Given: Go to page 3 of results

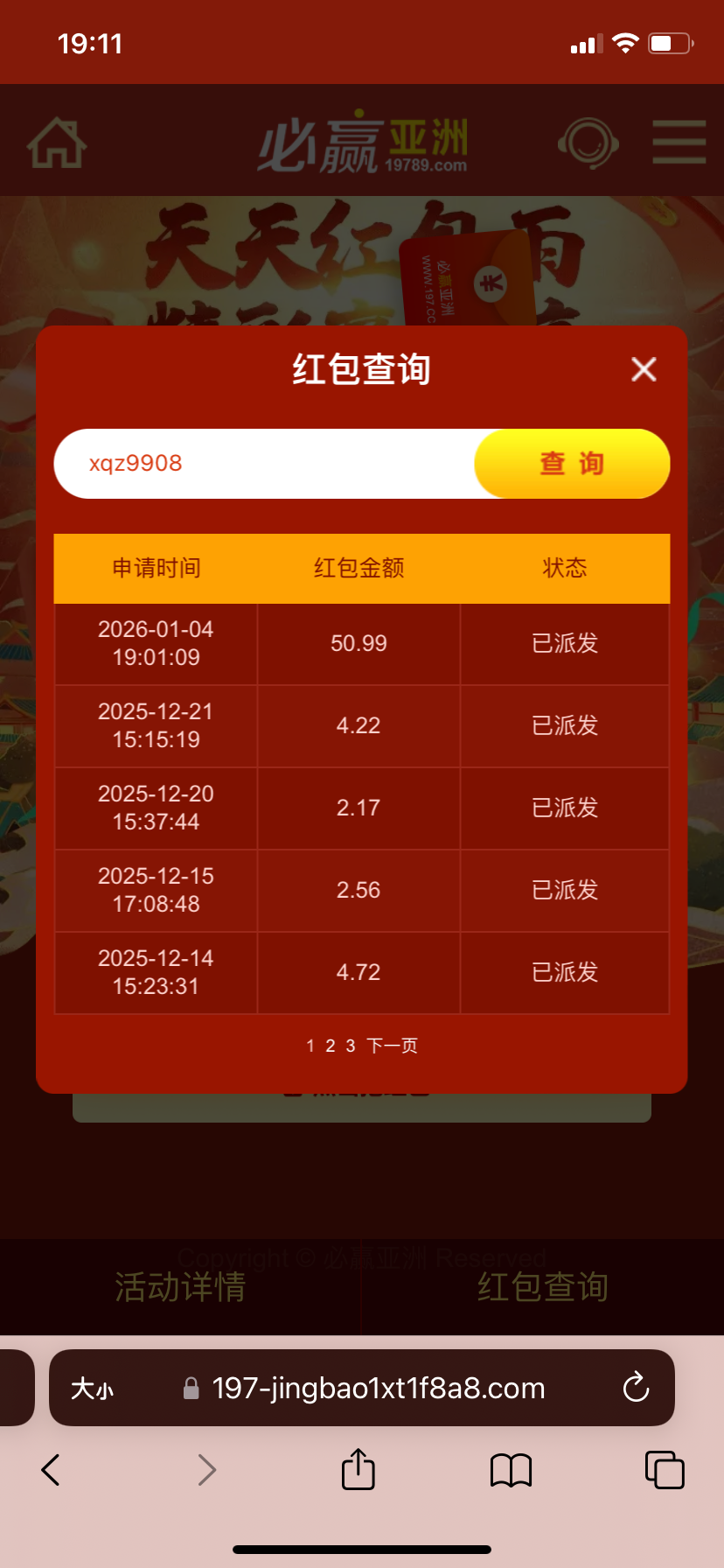Looking at the screenshot, I should 351,1046.
